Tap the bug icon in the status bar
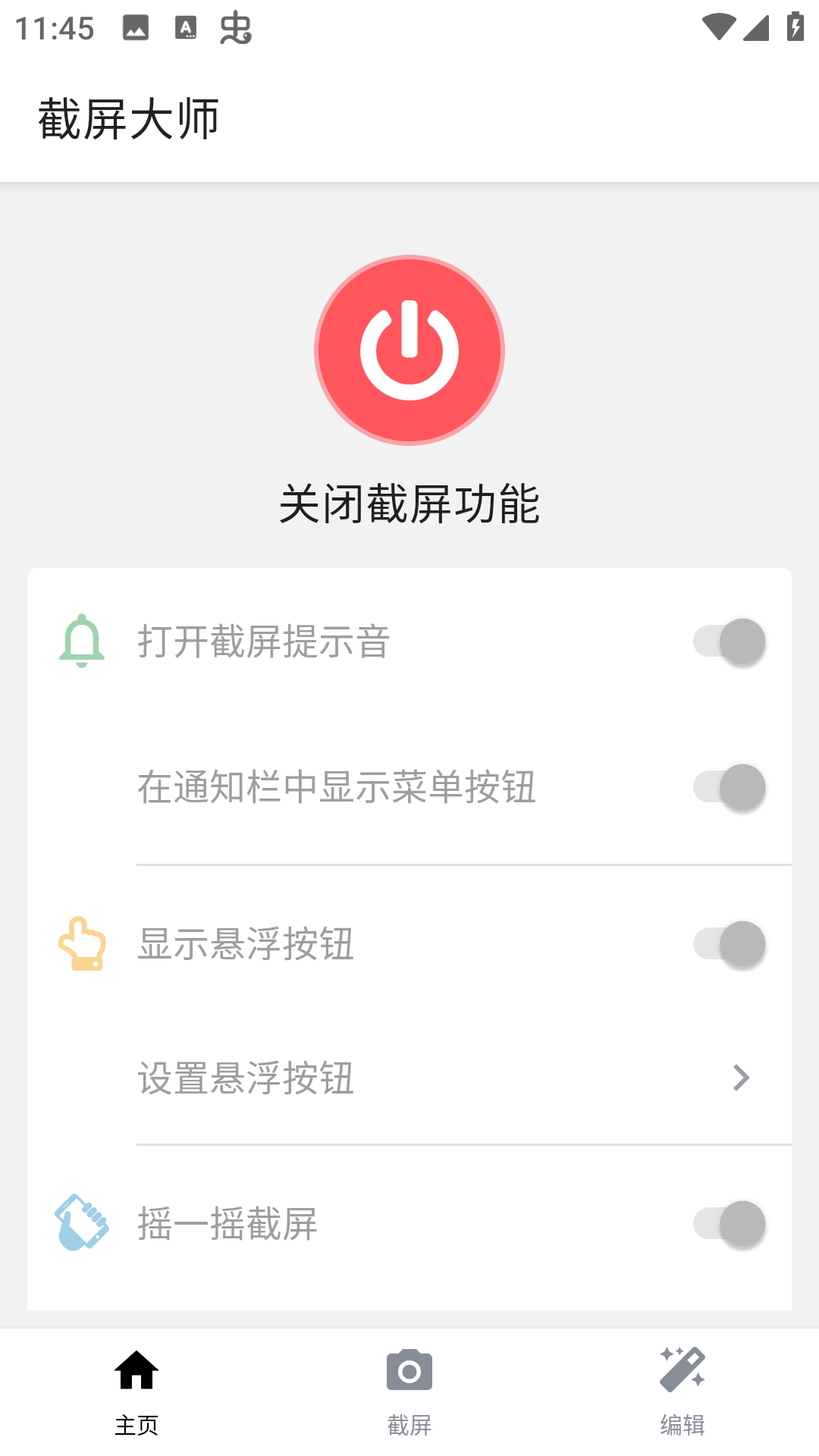The height and width of the screenshot is (1456, 819). coord(236,27)
